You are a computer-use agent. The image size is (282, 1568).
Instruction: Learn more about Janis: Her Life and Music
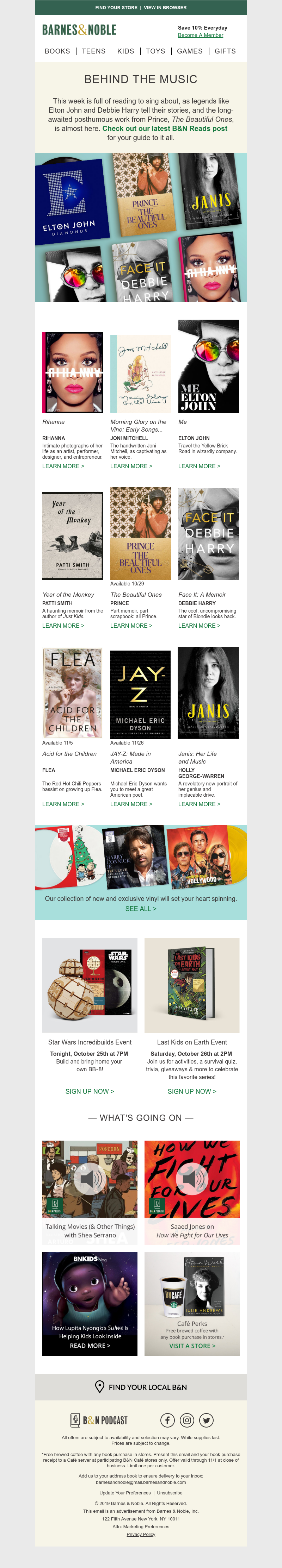[199, 804]
